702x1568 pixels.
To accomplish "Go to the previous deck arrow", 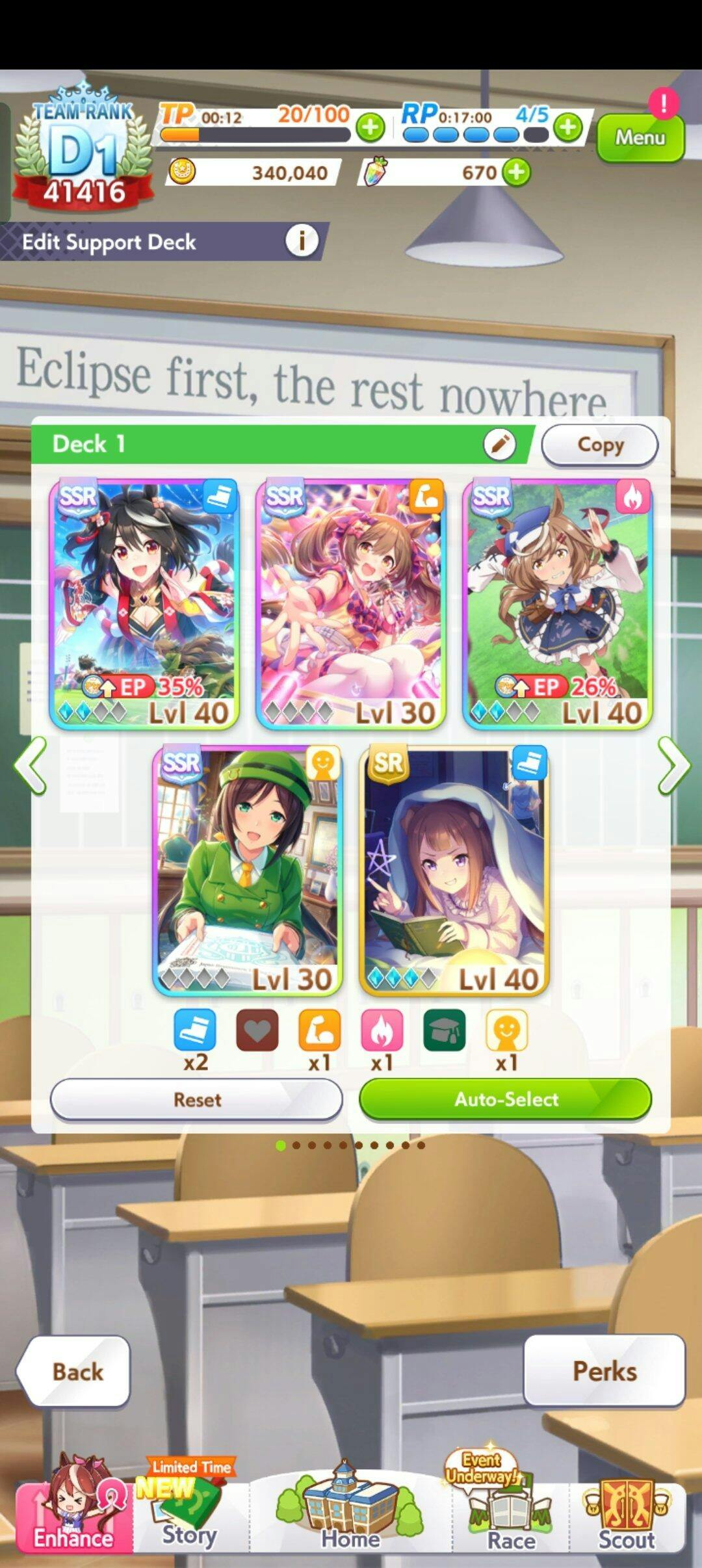I will coord(30,766).
